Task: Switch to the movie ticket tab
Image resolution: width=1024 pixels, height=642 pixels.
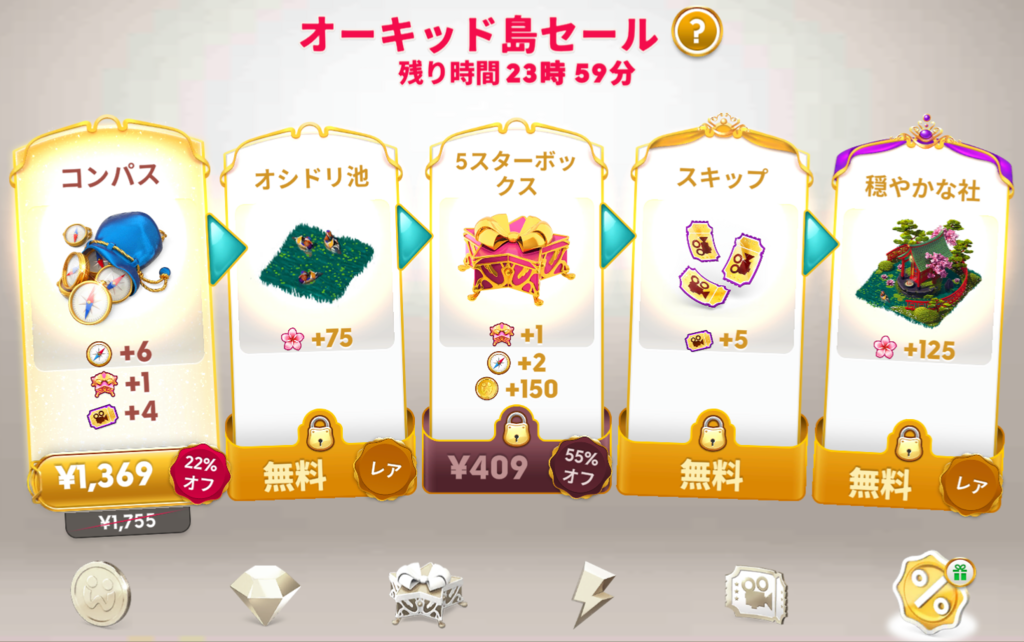Action: (x=757, y=592)
